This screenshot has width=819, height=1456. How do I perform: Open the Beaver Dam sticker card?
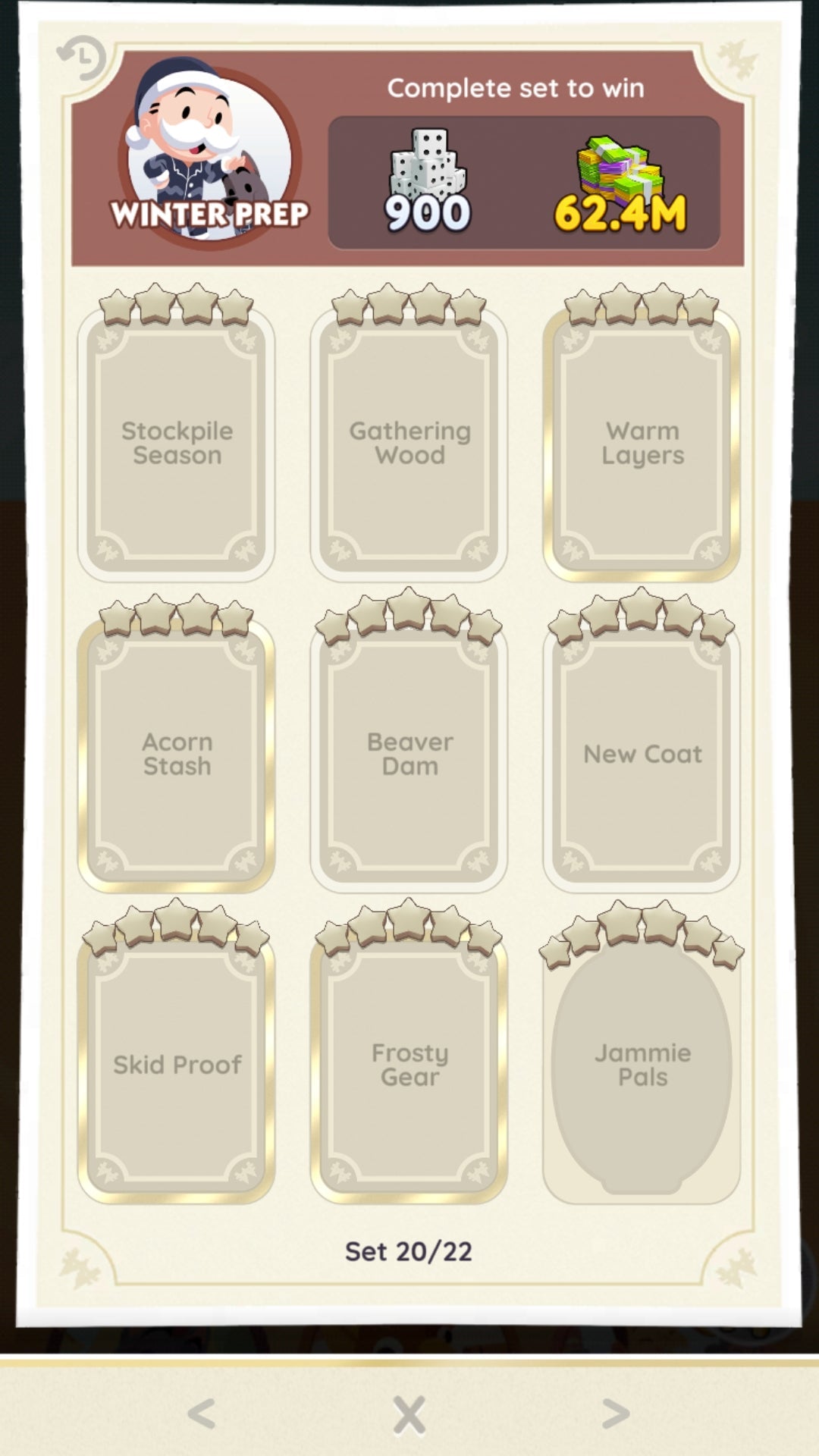coord(409,755)
